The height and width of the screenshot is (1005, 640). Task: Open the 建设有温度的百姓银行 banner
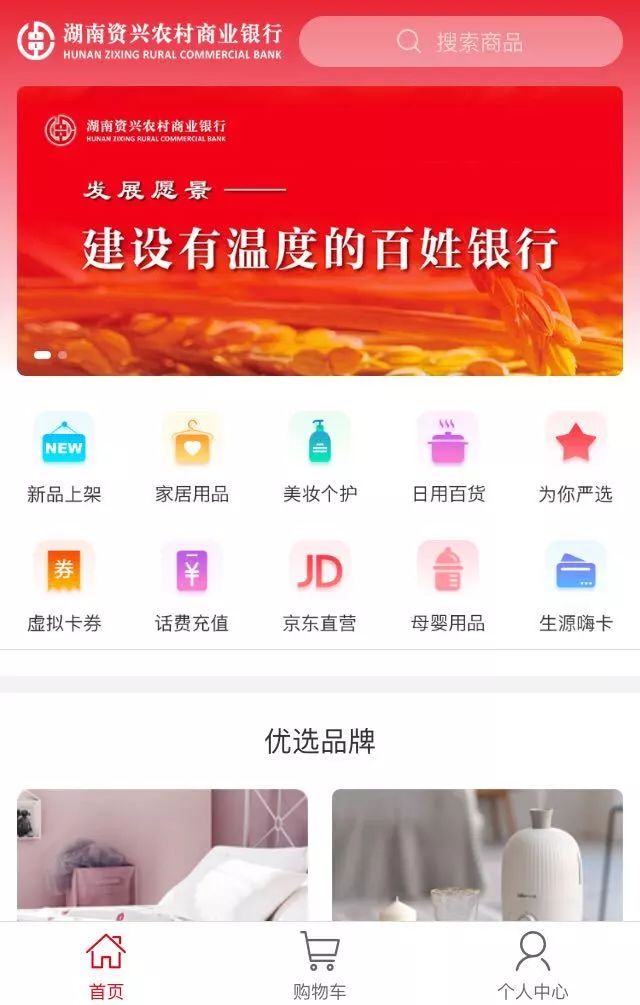[320, 231]
